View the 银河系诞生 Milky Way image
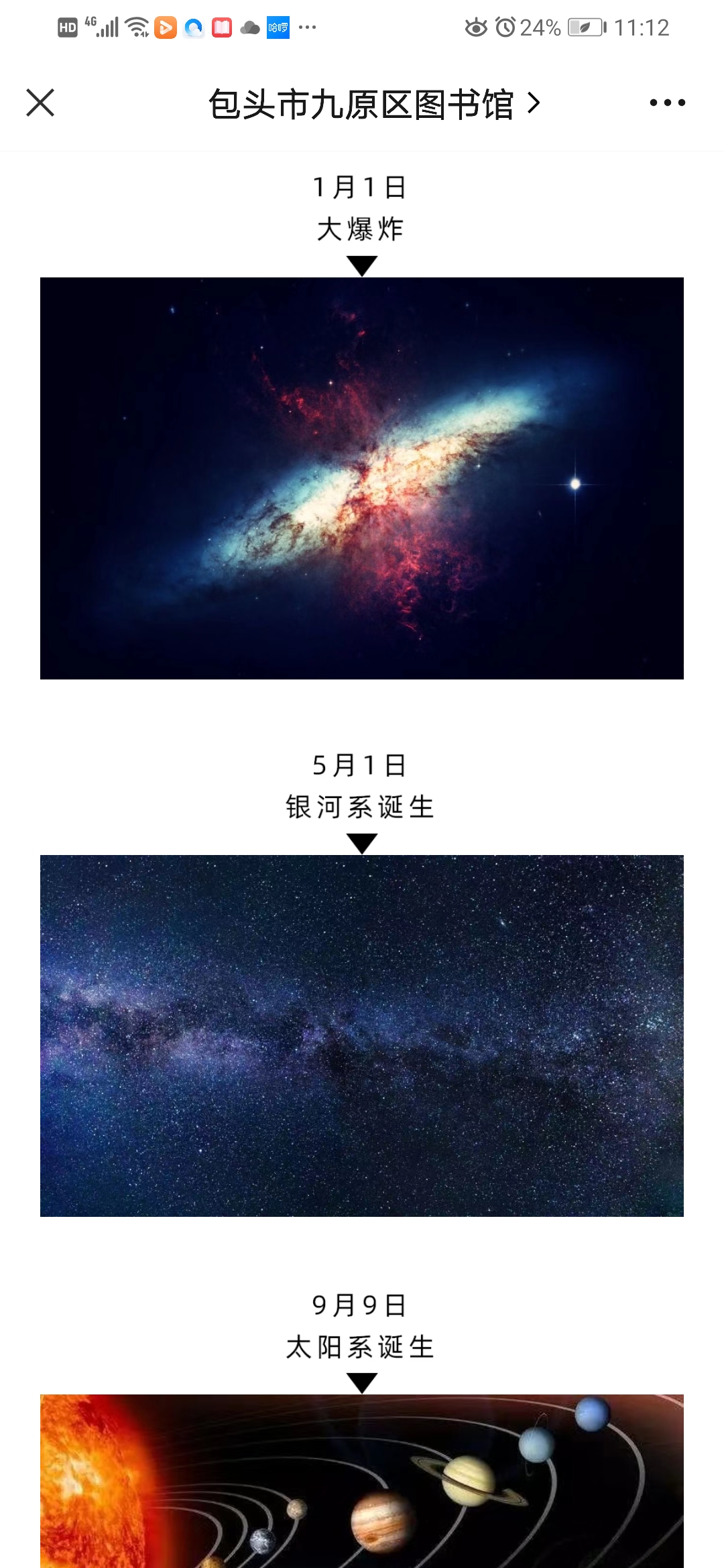The height and width of the screenshot is (1568, 724). (362, 1035)
